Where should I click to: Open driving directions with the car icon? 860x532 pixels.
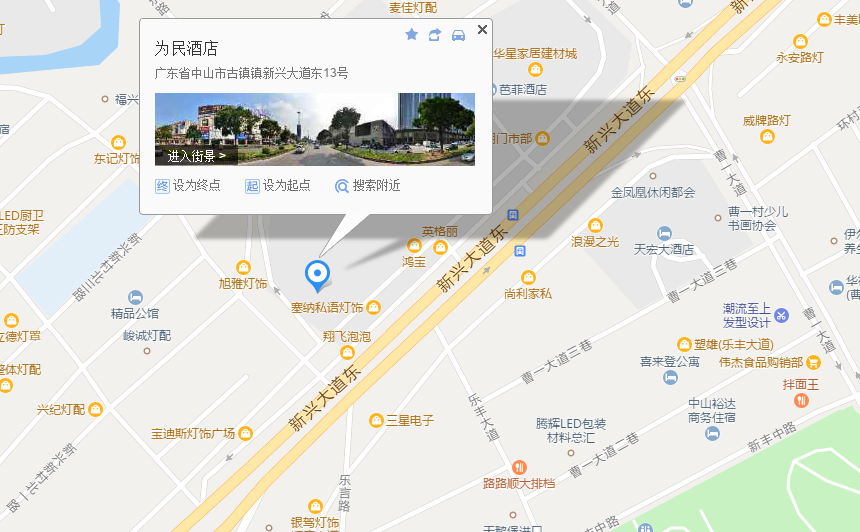pos(458,35)
